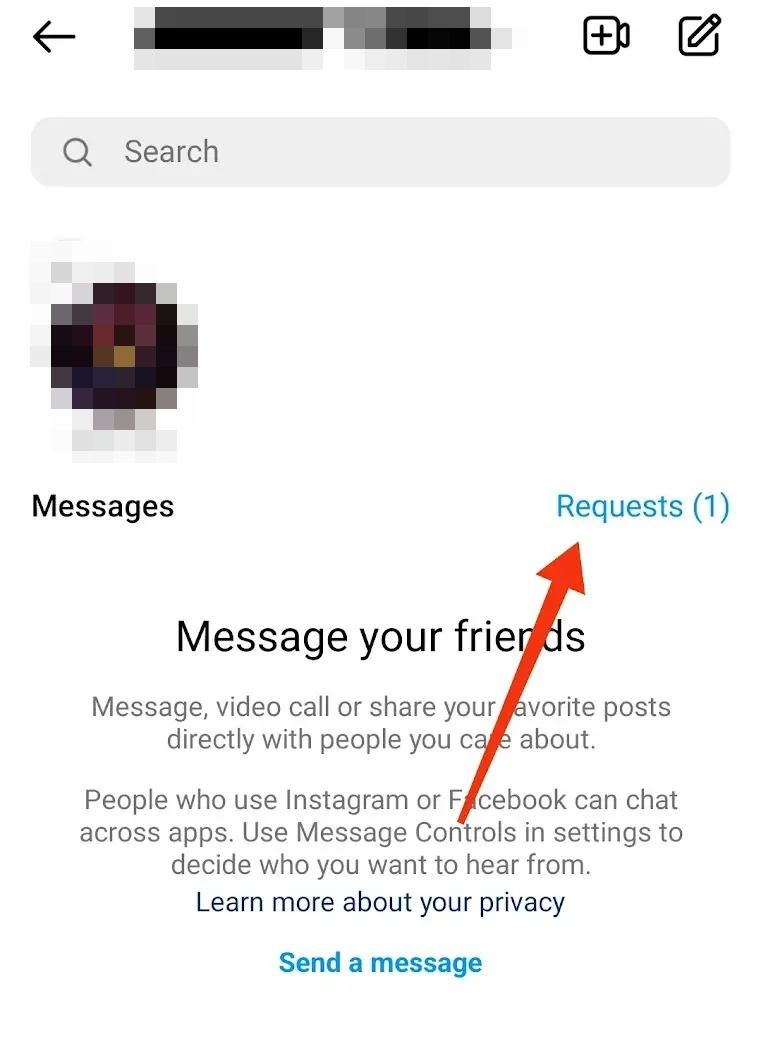
Task: Start a new video chat
Action: click(606, 37)
